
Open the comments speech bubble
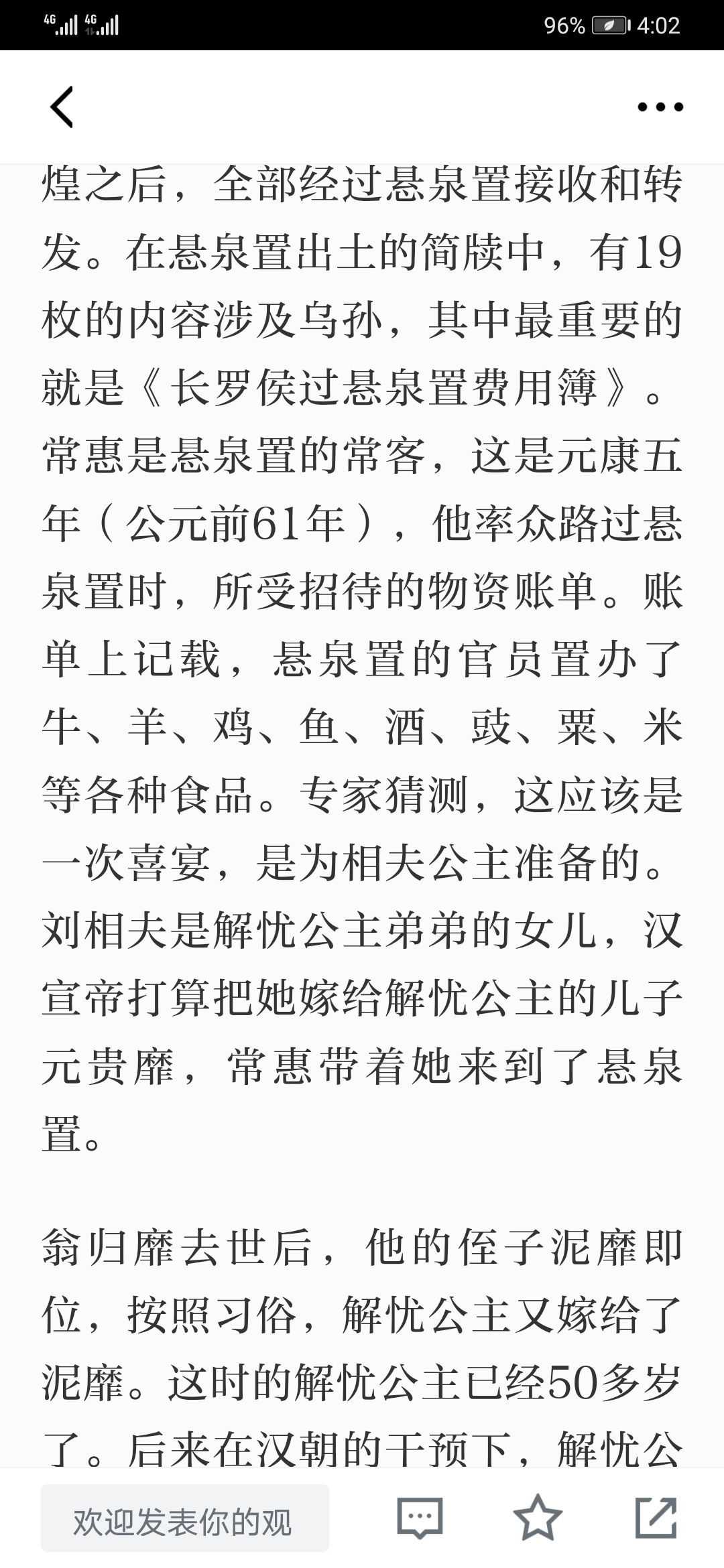(420, 1518)
